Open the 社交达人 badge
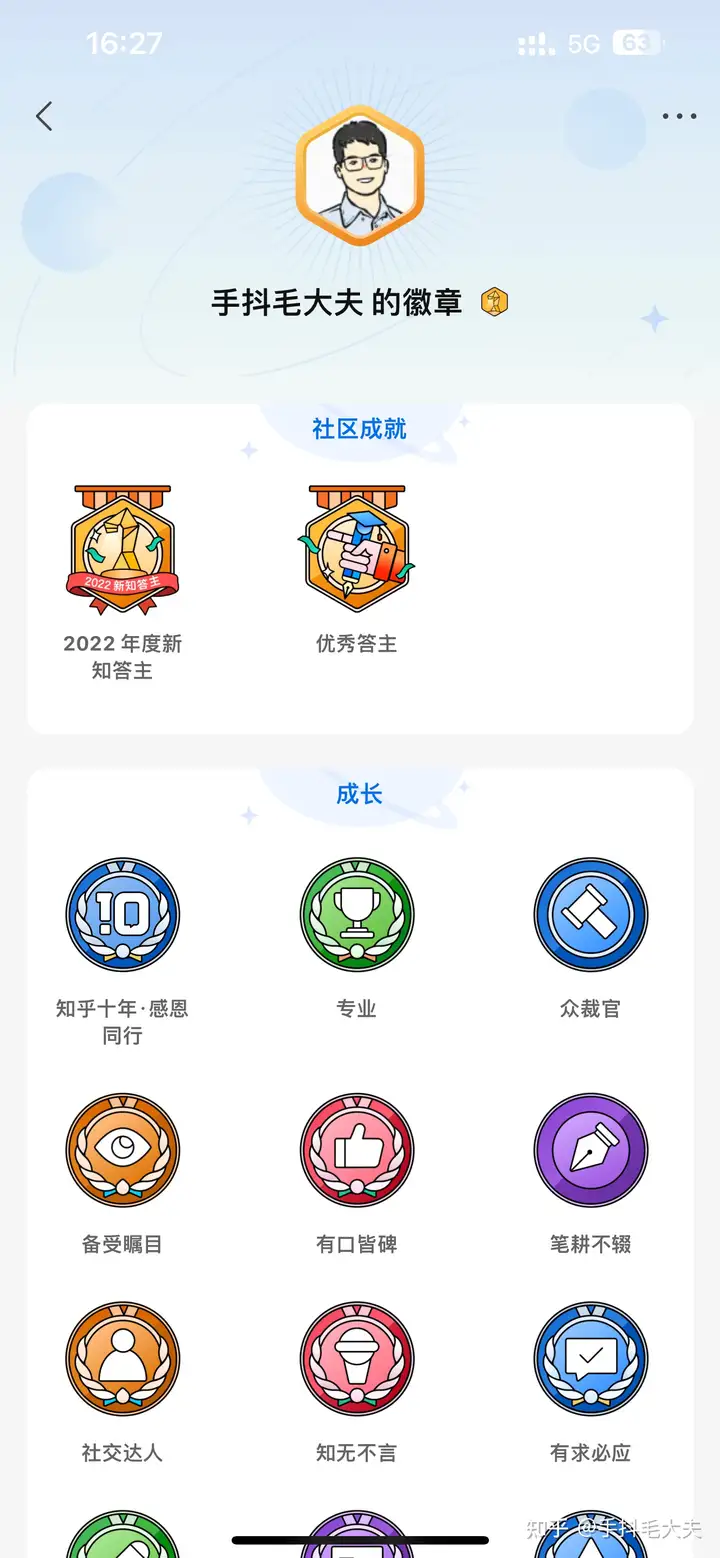 (122, 1358)
